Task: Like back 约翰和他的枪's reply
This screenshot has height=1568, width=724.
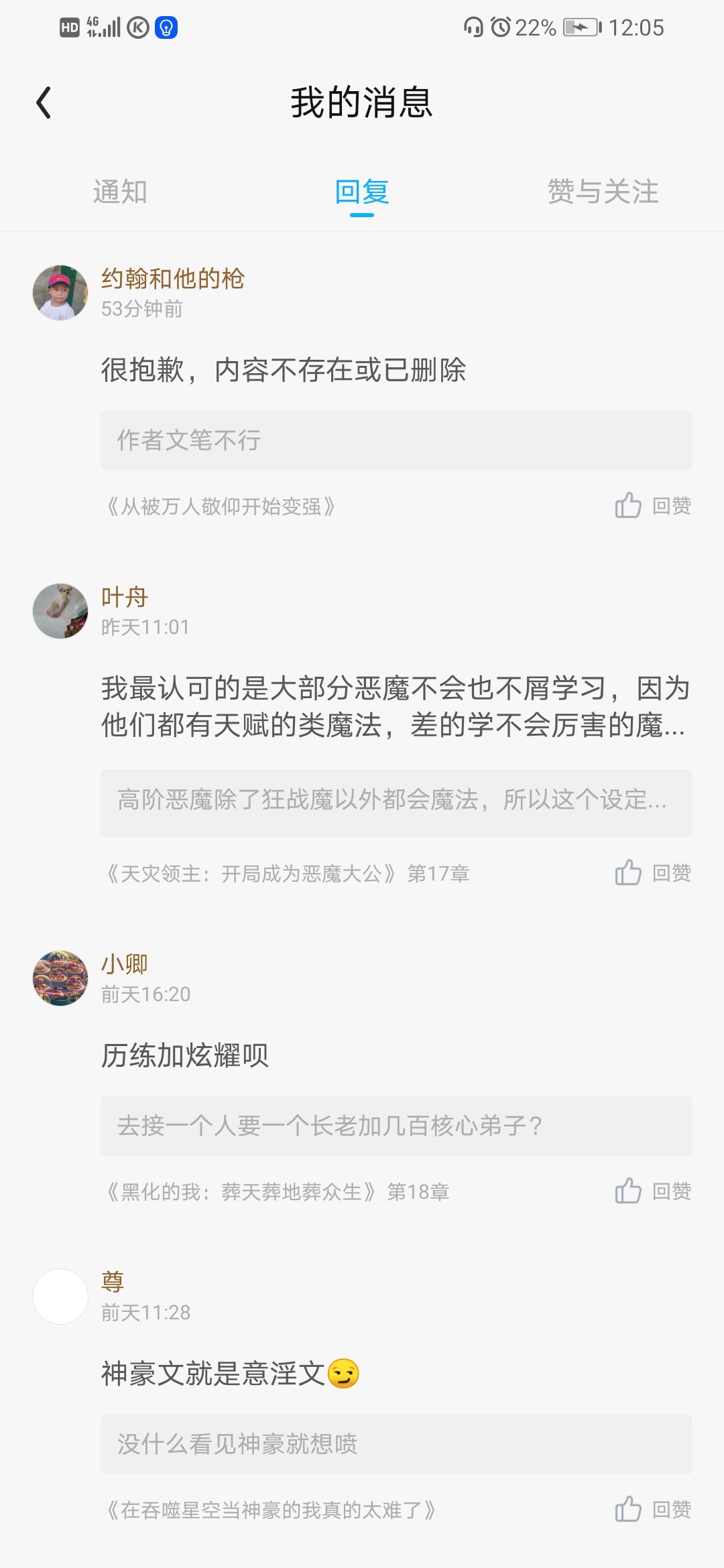Action: coord(652,506)
